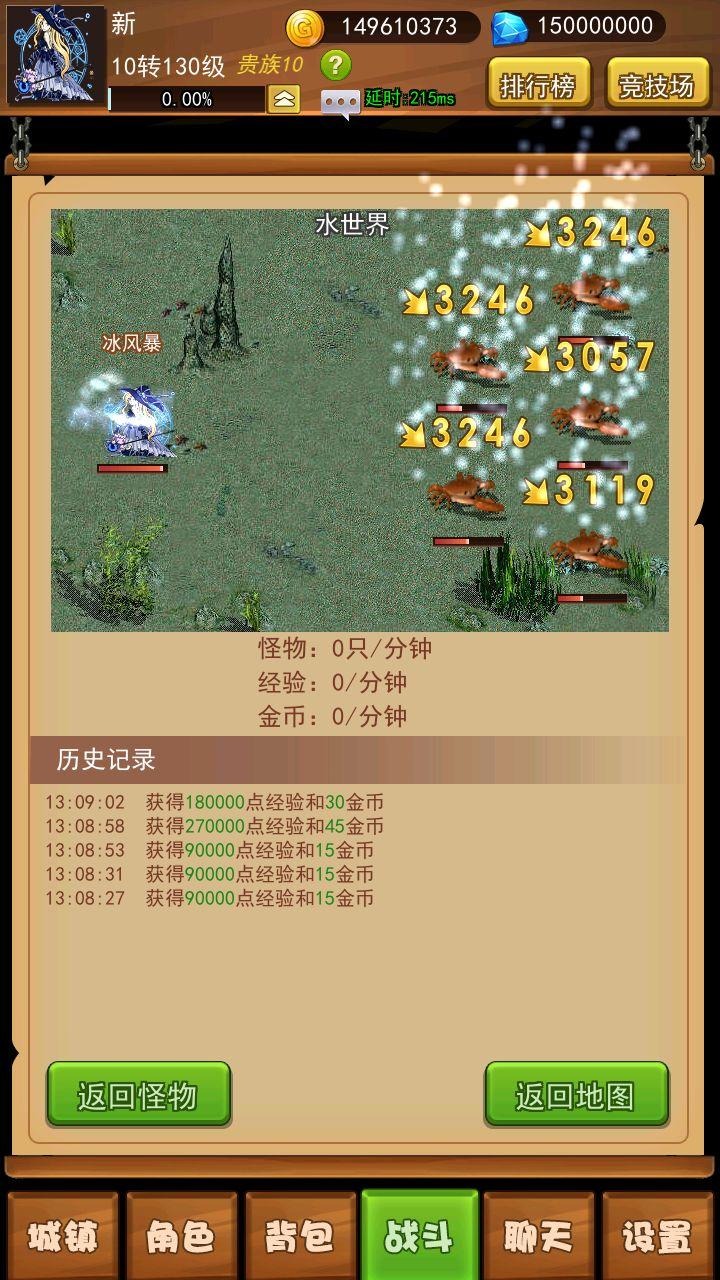Enter the 竞技场 arena
The width and height of the screenshot is (720, 1280).
[656, 85]
